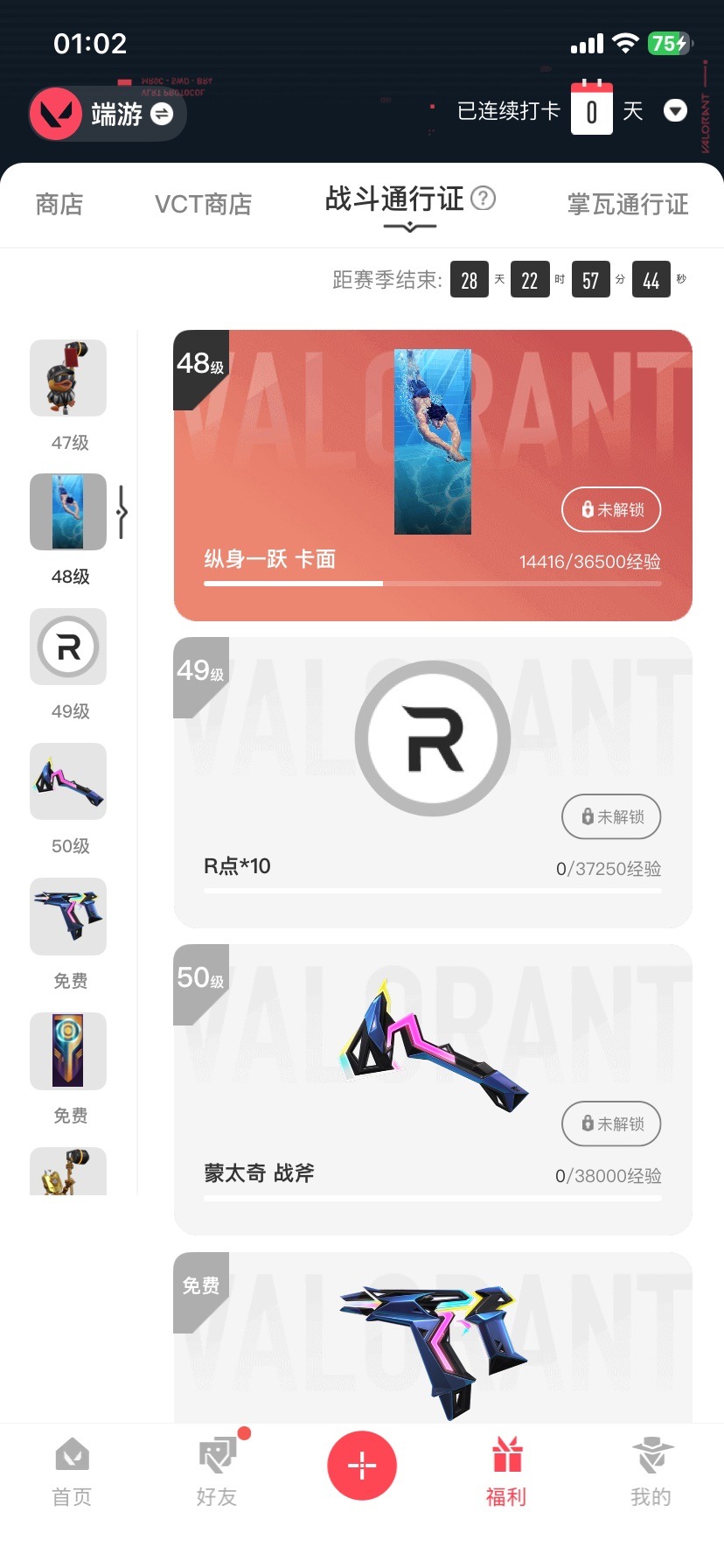Image resolution: width=724 pixels, height=1568 pixels.
Task: Click the check-in calendar icon showing 0 天
Action: coord(591,110)
